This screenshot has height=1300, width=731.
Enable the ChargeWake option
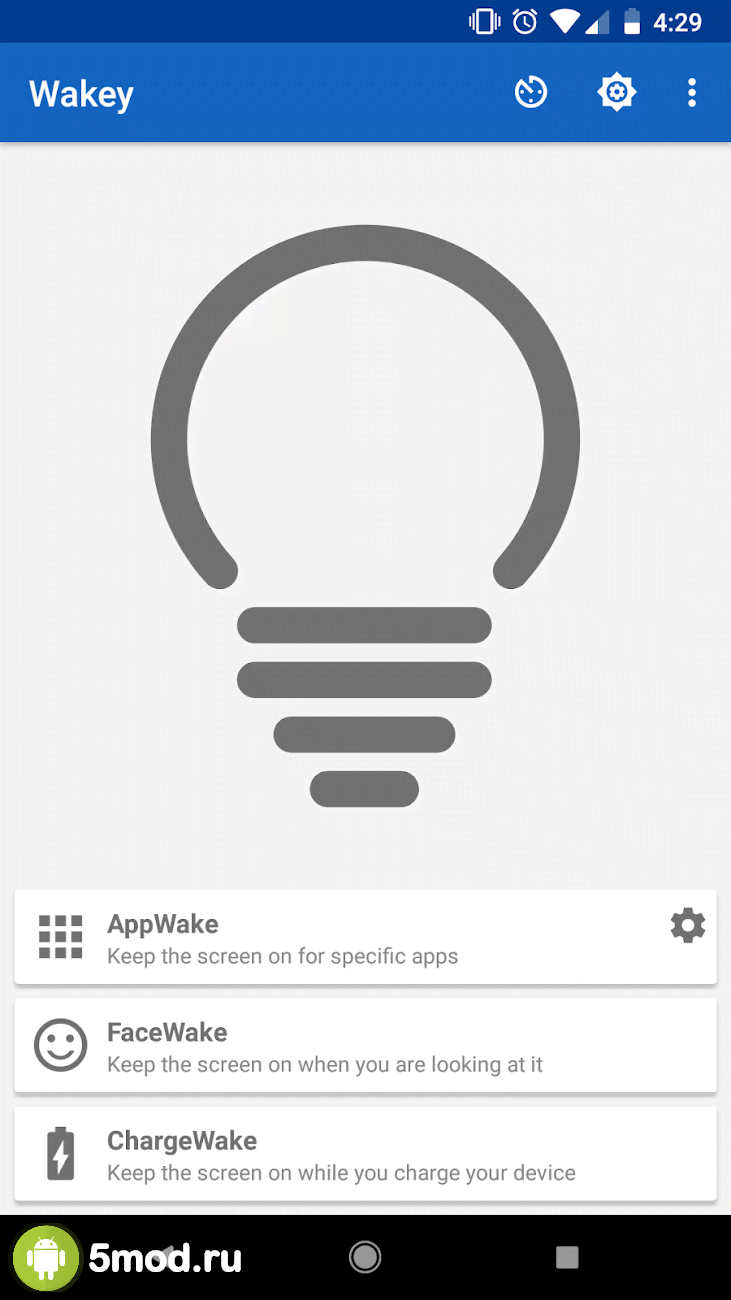pos(365,1154)
